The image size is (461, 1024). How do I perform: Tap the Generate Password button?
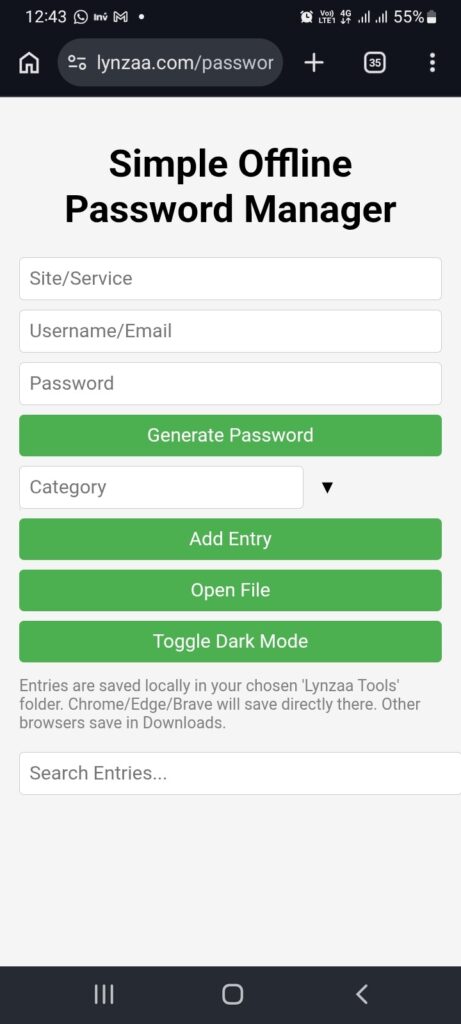(x=230, y=435)
